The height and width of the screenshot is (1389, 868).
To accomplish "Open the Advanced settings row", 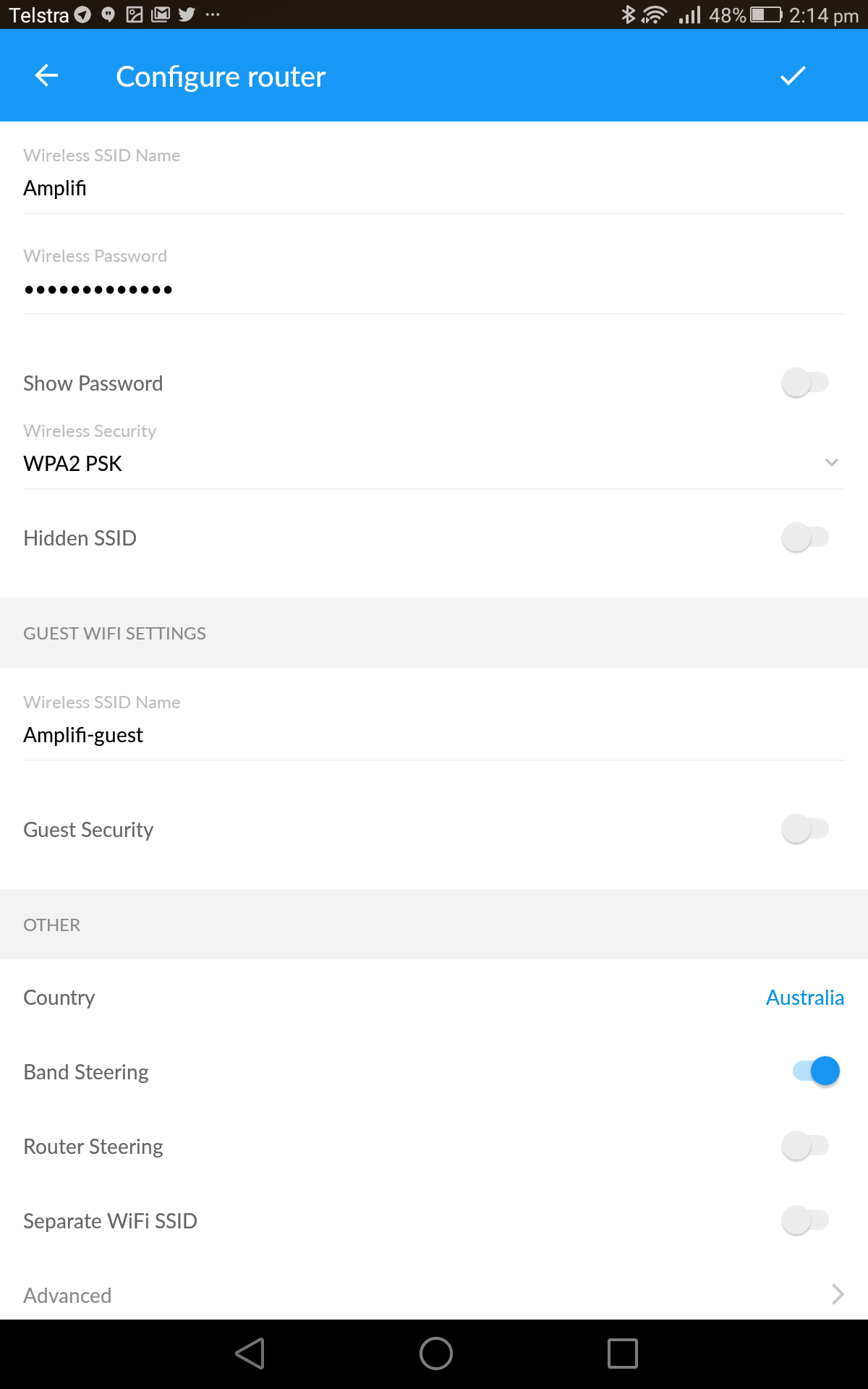I will tap(434, 1294).
